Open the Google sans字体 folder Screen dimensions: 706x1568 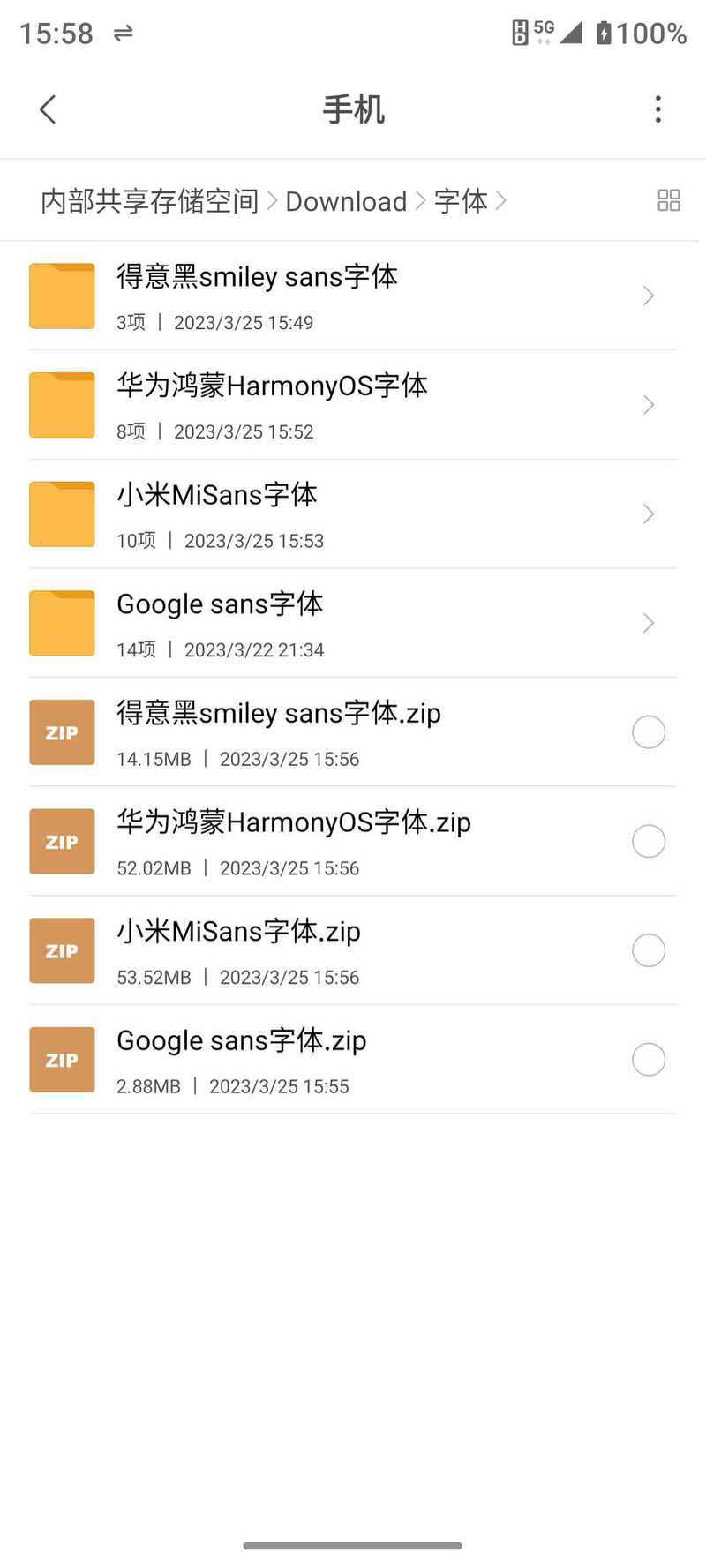(x=353, y=624)
